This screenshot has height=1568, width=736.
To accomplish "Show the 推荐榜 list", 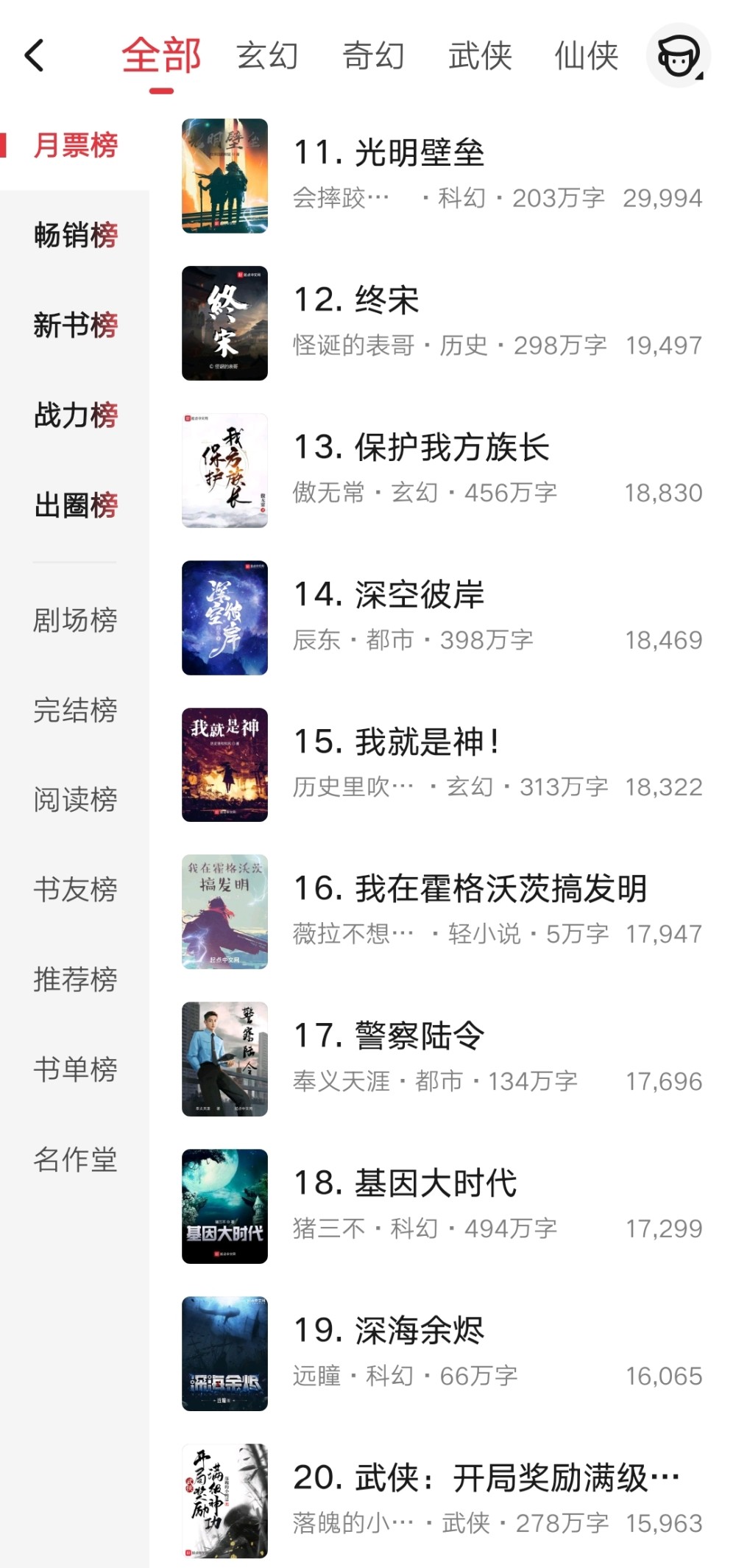I will point(75,980).
